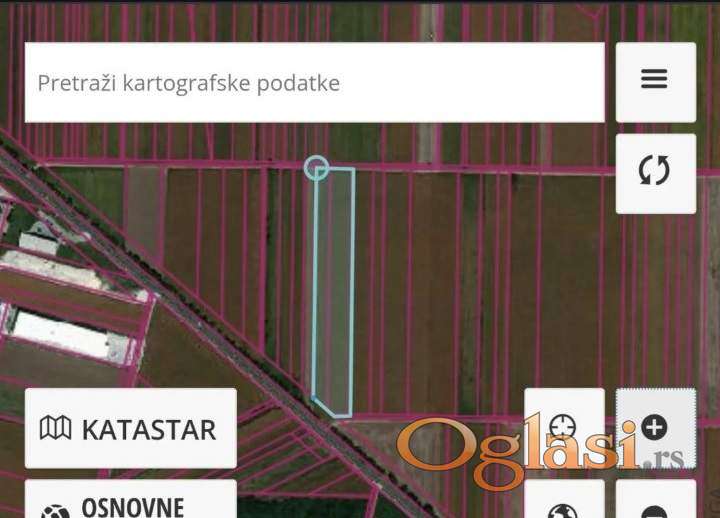Viewport: 720px width, 518px height.
Task: Zoom out with the minus button
Action: click(x=655, y=506)
